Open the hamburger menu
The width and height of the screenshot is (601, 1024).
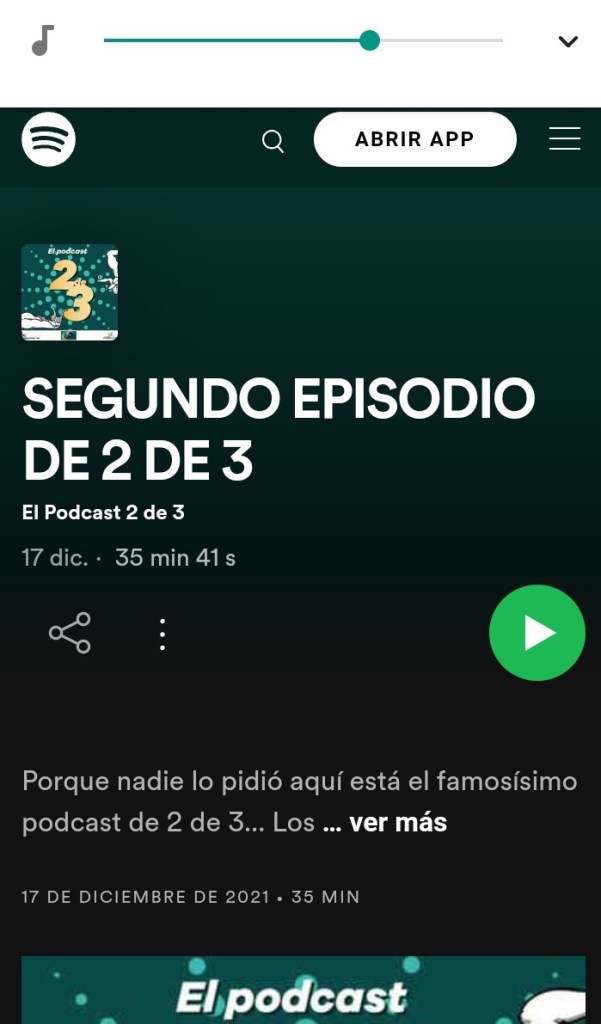pos(564,139)
